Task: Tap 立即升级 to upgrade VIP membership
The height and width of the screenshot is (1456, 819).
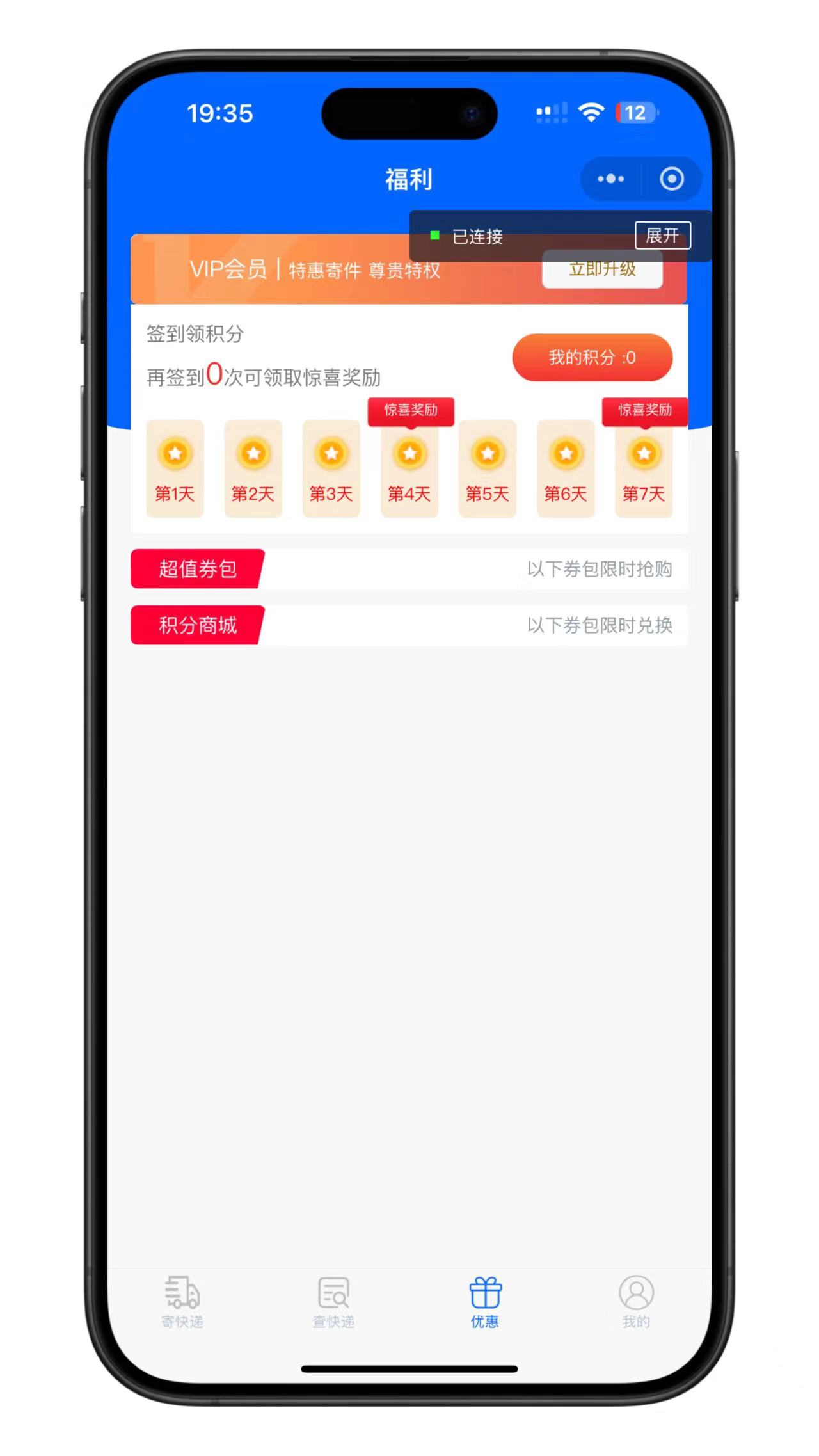Action: click(x=601, y=275)
